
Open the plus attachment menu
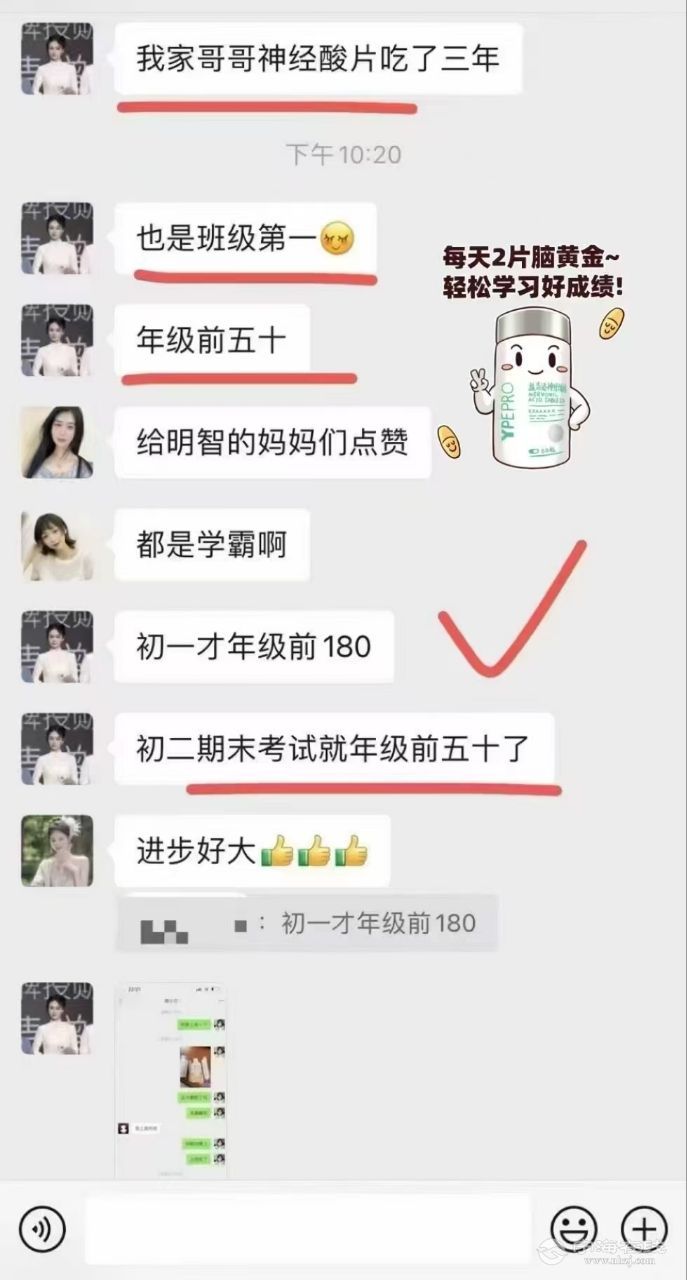pos(644,1228)
